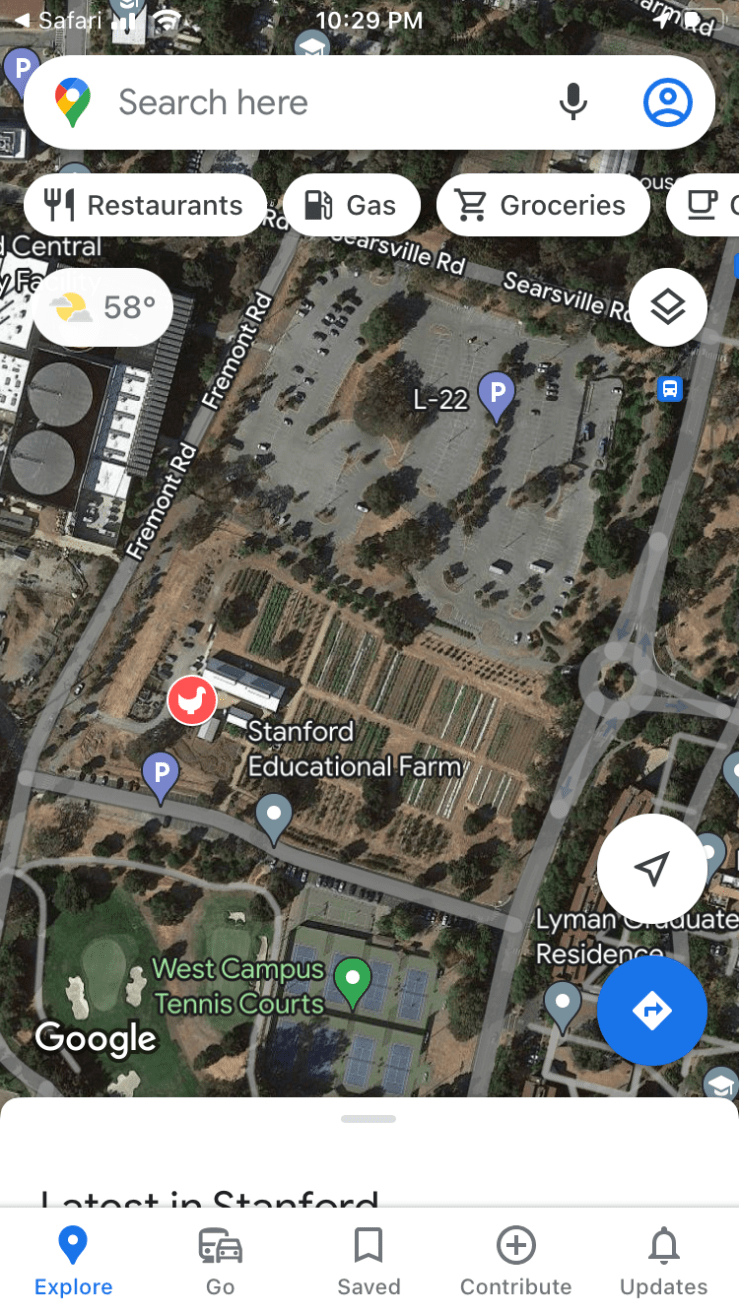
Task: Tap the bus stop marker
Action: click(x=670, y=388)
